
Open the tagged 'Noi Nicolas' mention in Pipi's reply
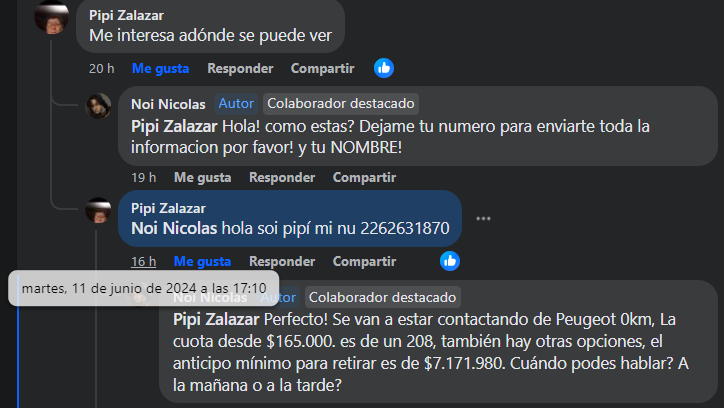tap(174, 229)
